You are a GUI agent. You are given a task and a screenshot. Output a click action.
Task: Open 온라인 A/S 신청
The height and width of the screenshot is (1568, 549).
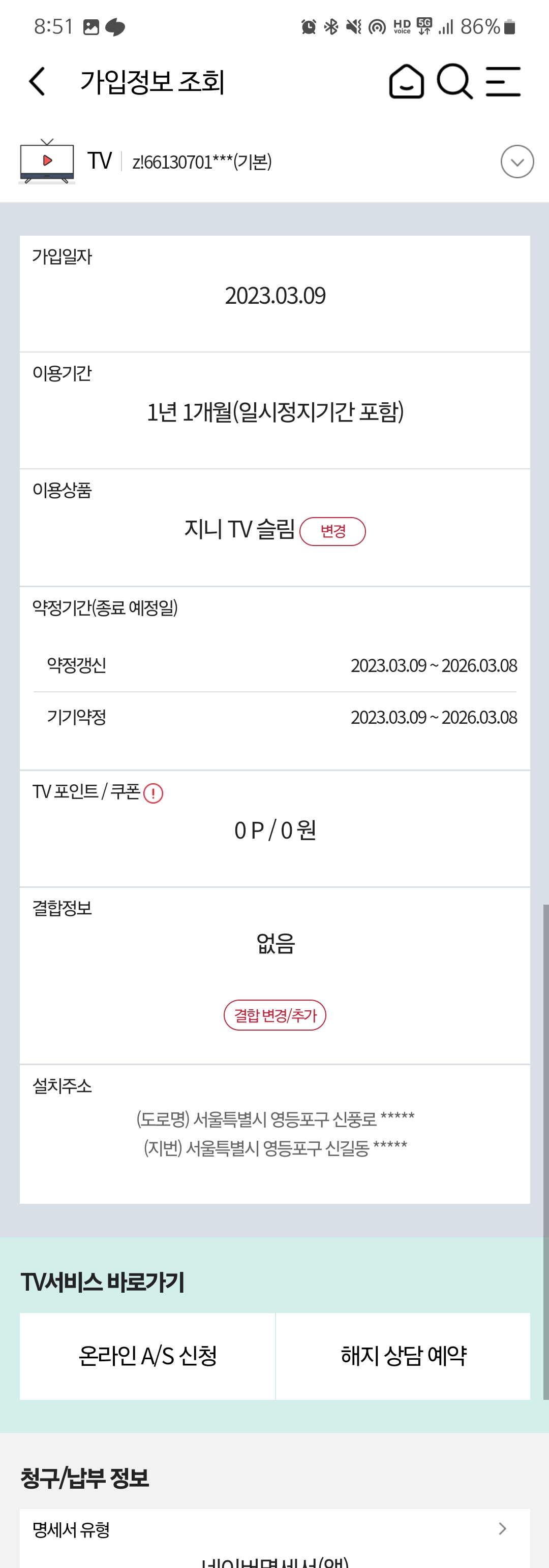coord(147,1356)
